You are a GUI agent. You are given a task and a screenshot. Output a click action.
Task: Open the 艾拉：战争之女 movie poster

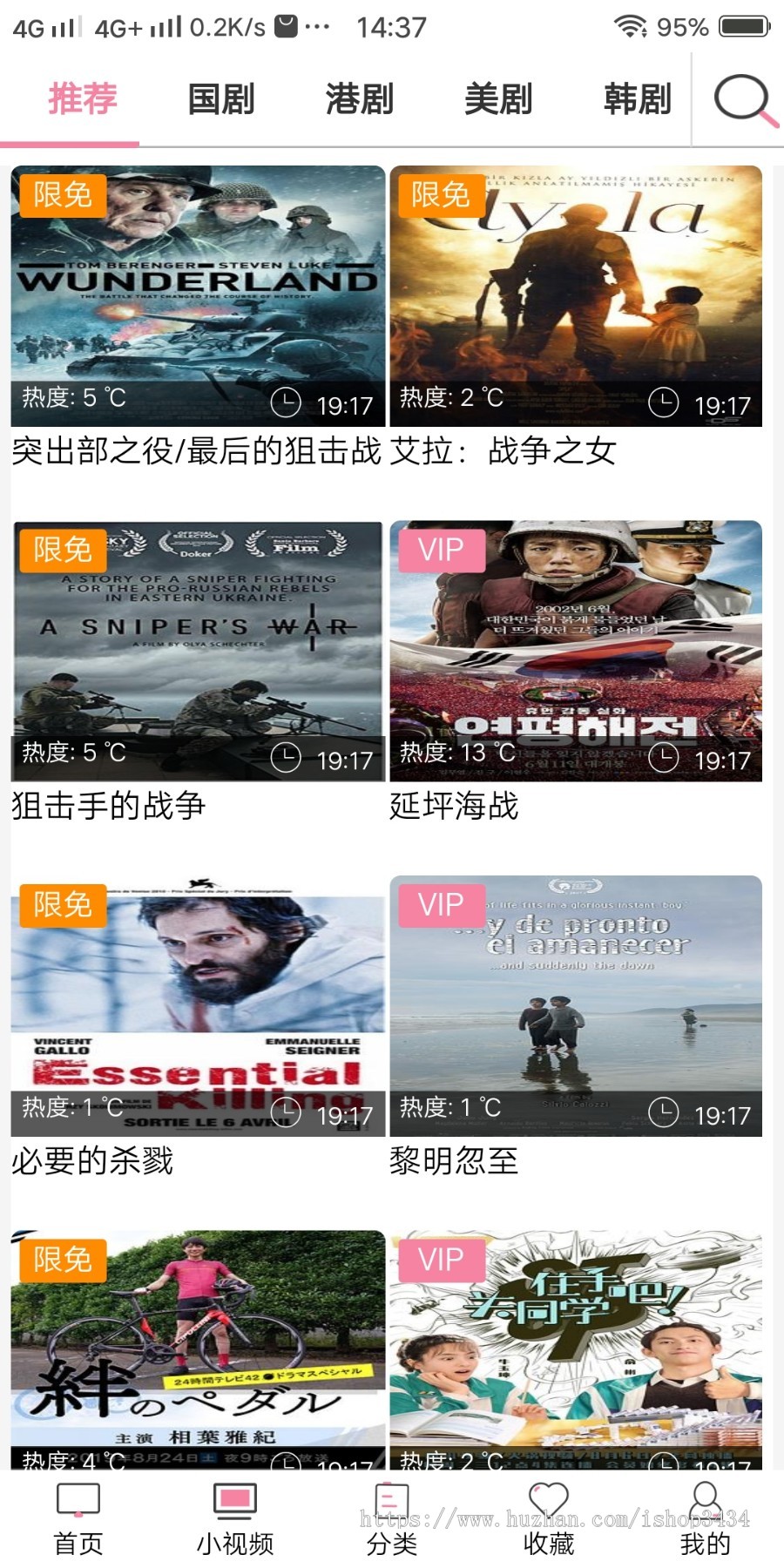(x=584, y=296)
